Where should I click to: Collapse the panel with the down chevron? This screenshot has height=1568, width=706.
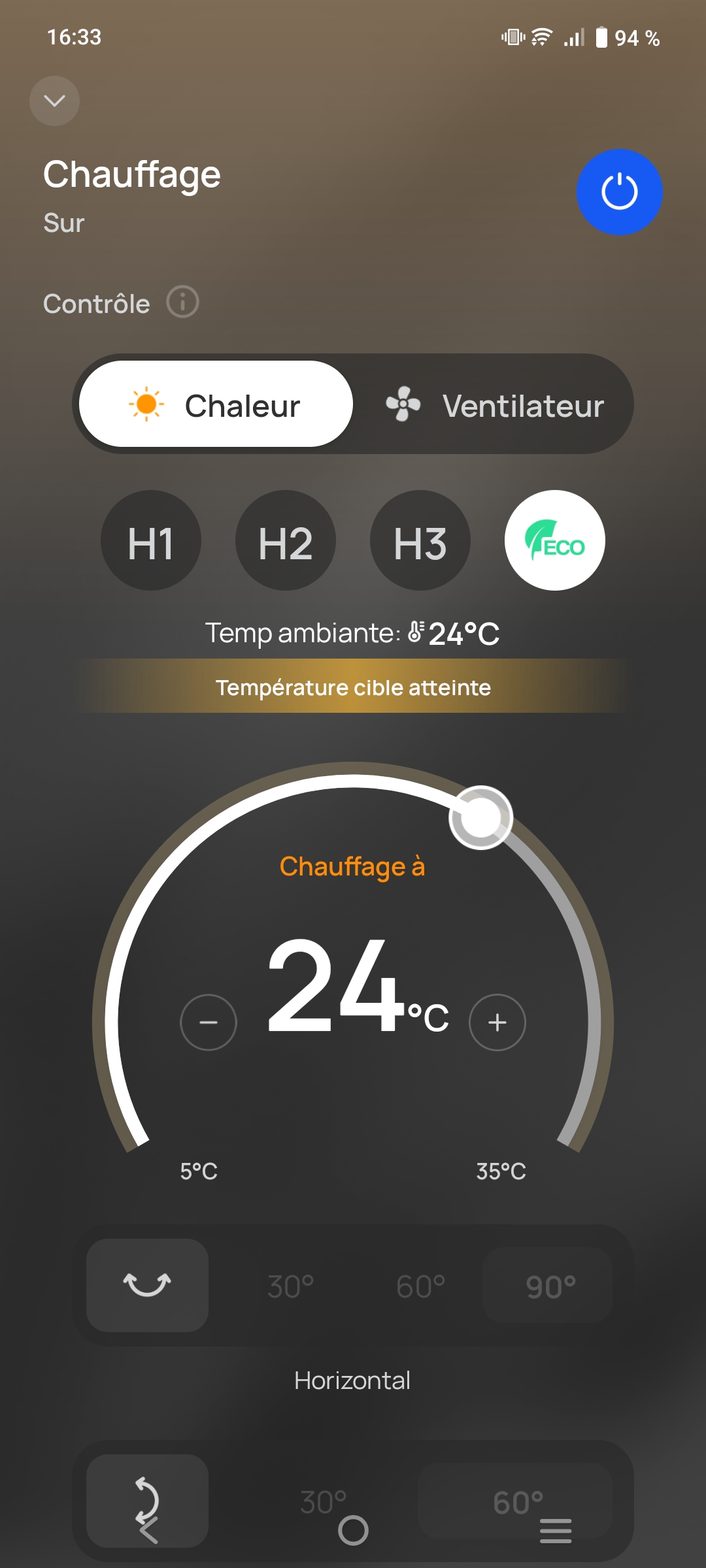pyautogui.click(x=54, y=101)
